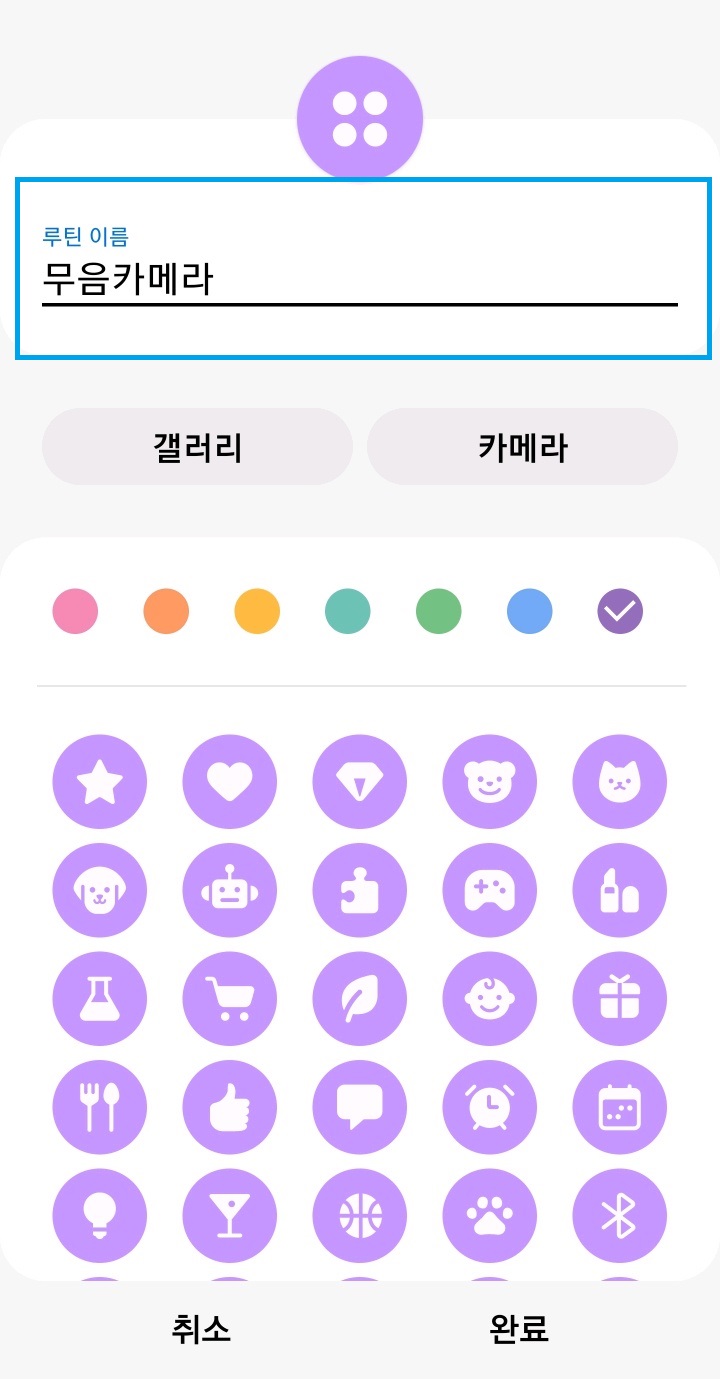Select the basketball icon

coord(359,1215)
